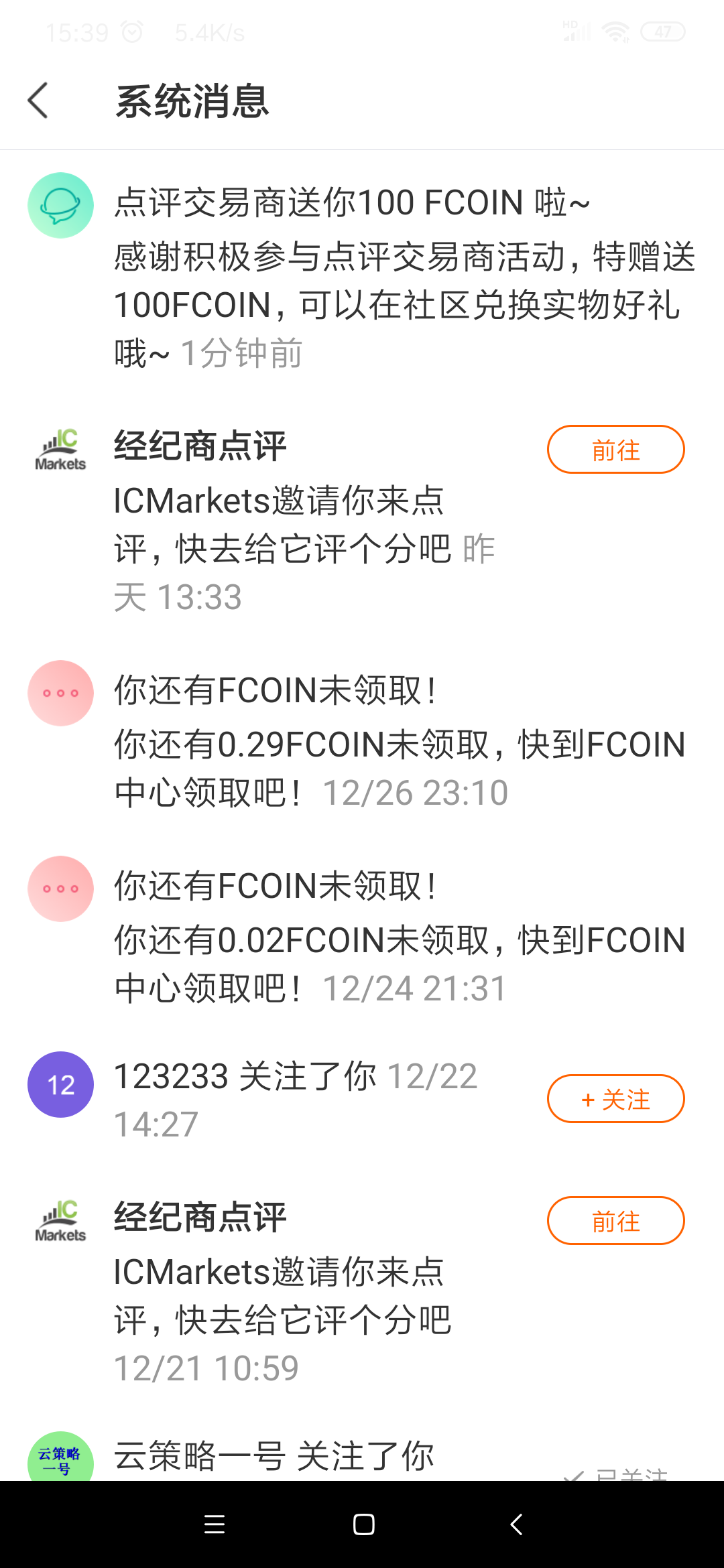Open the system recent apps menu button
724x1568 pixels.
[215, 1524]
